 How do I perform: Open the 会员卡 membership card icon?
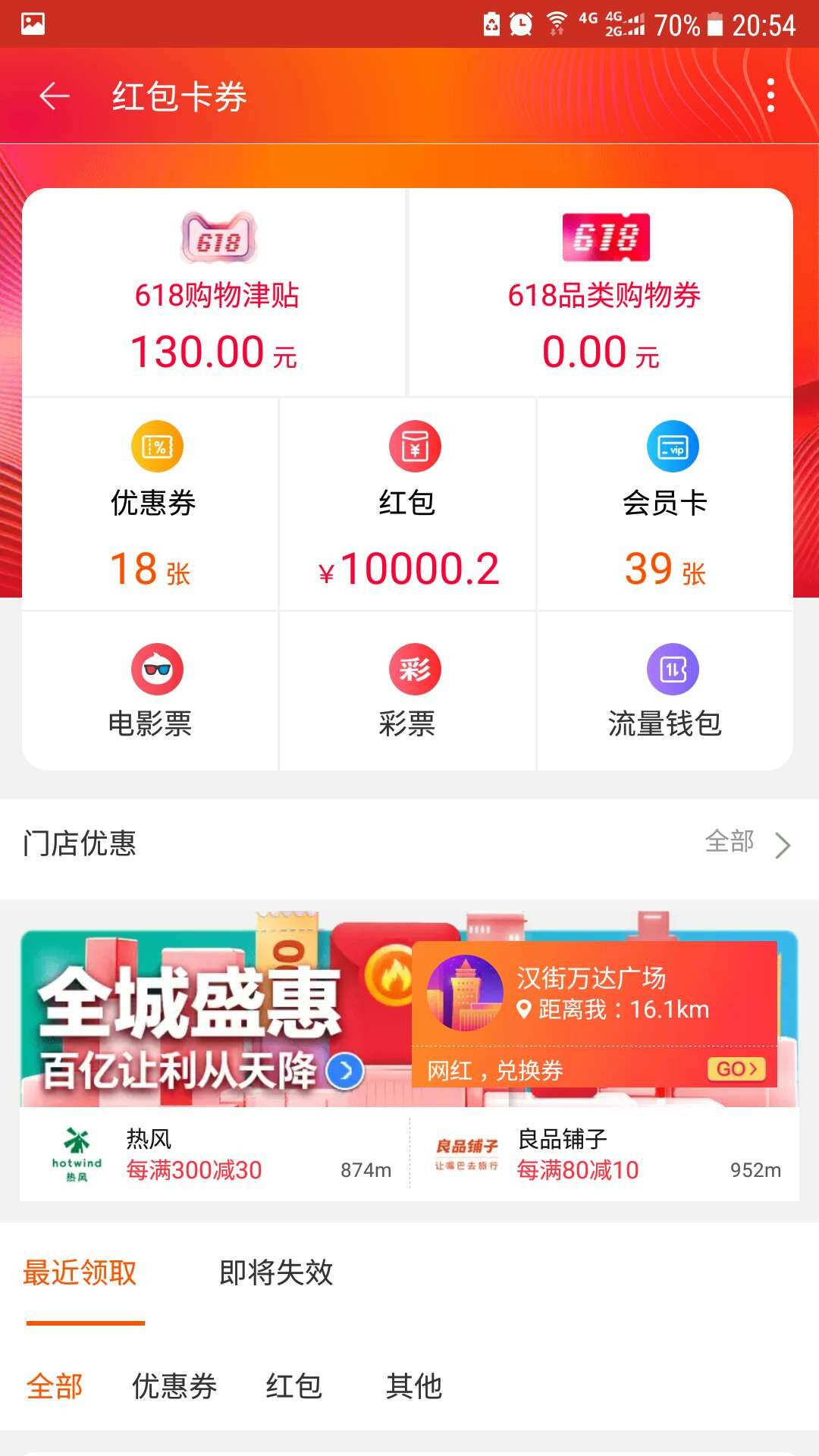(670, 447)
